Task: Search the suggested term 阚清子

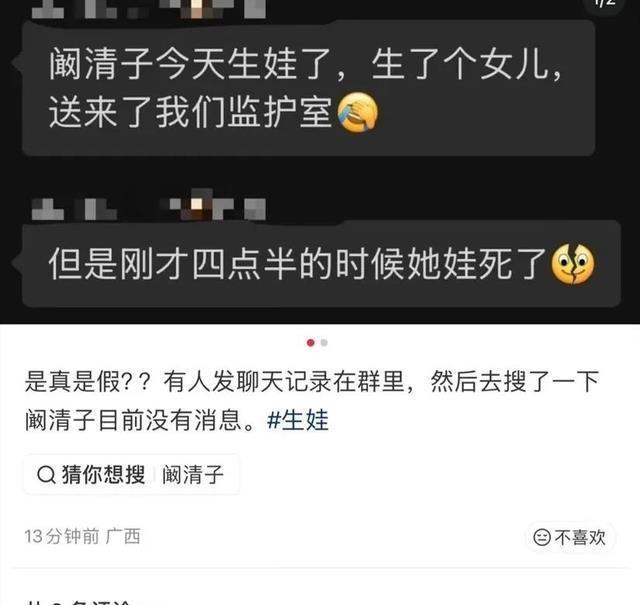Action: pos(131,475)
